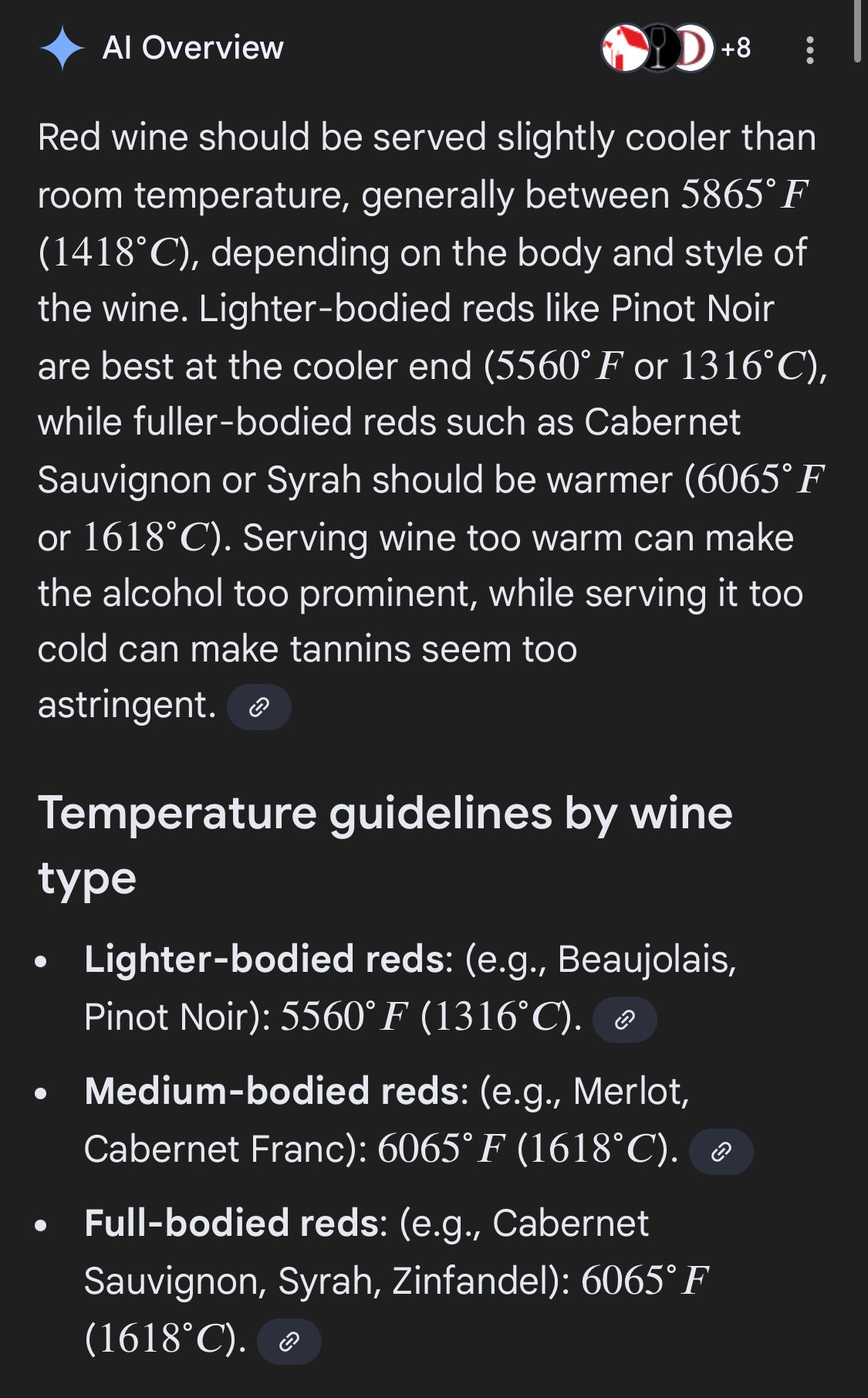Viewport: 868px width, 1398px height.
Task: Open source link for Lighter-bodied reds
Action: pos(624,1020)
